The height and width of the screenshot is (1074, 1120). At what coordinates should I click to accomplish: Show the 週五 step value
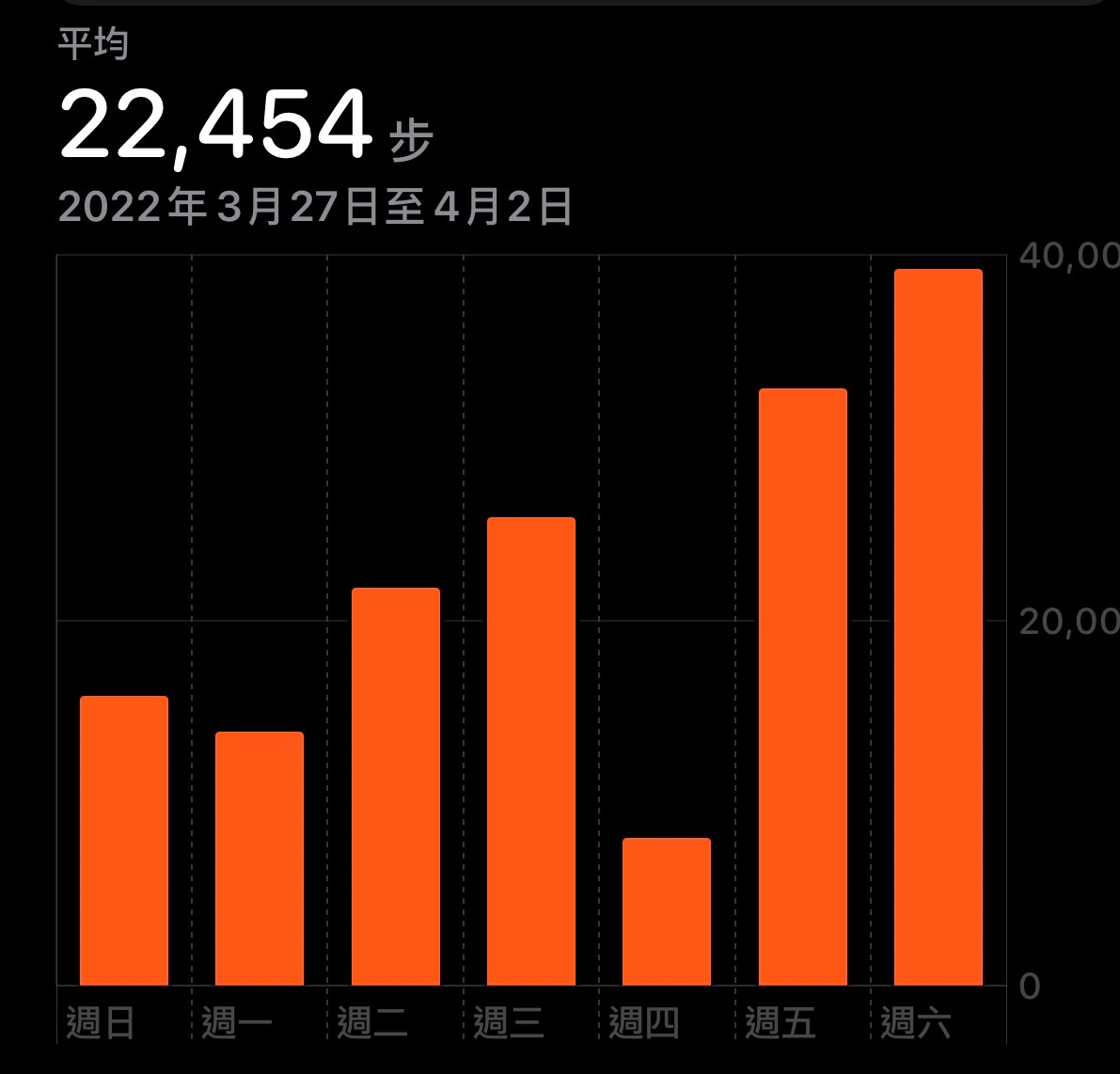point(803,687)
